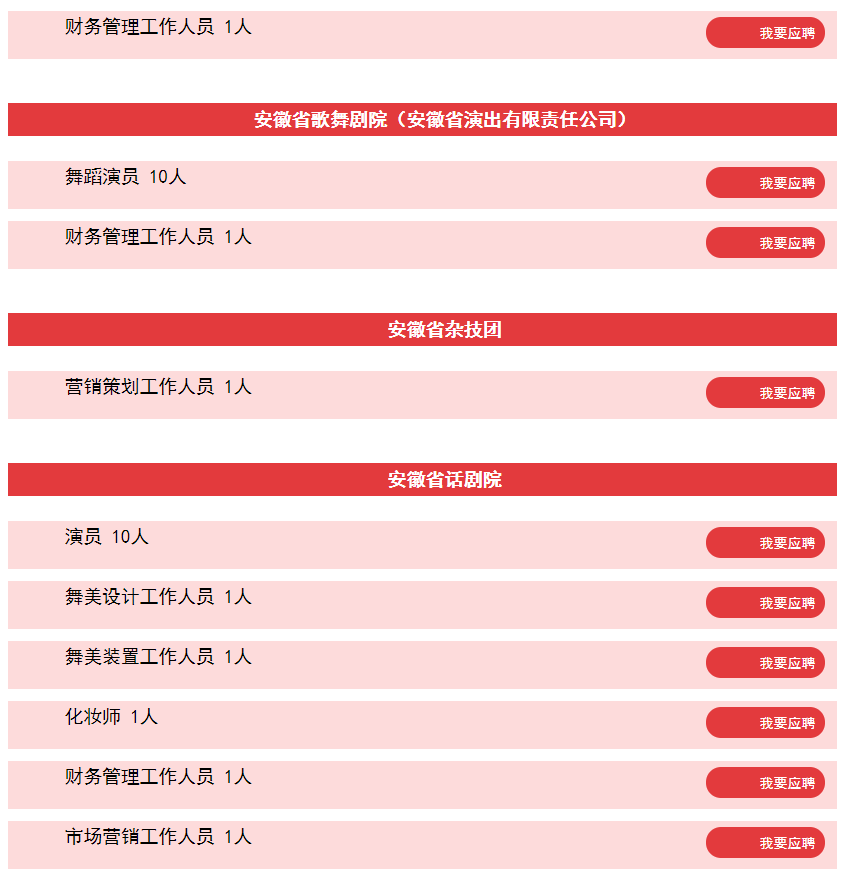
Task: Apply for 舞蹈演员 10人 position
Action: [765, 183]
